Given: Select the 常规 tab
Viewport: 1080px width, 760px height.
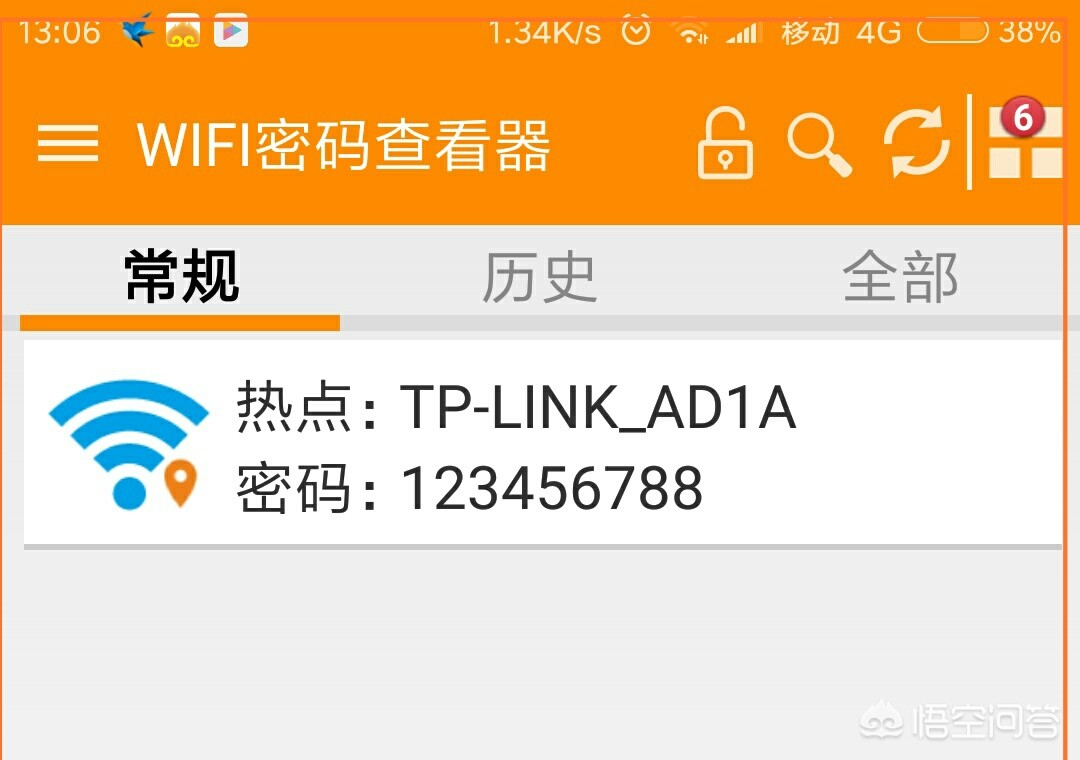Looking at the screenshot, I should pos(181,277).
